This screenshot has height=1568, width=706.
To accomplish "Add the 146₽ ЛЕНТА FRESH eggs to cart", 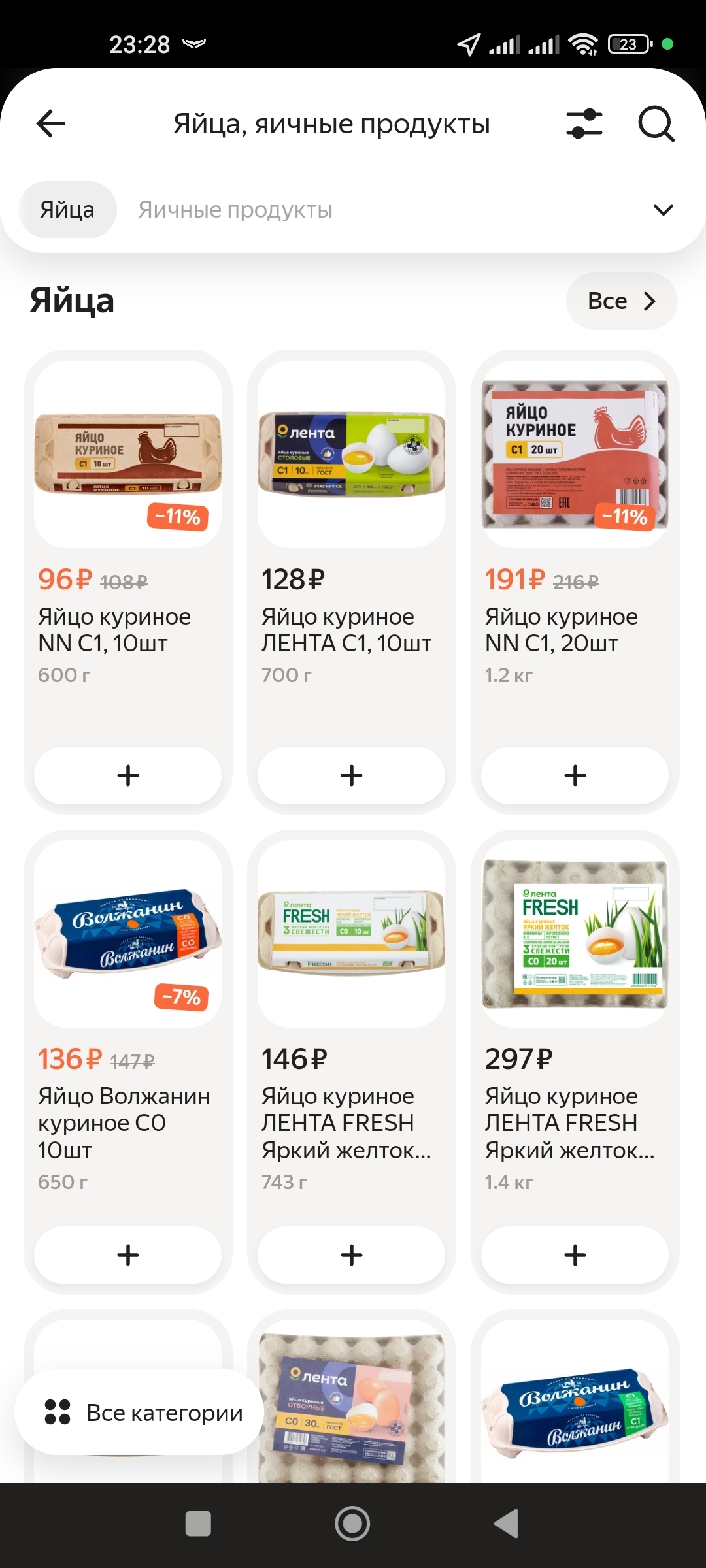I will [352, 1255].
